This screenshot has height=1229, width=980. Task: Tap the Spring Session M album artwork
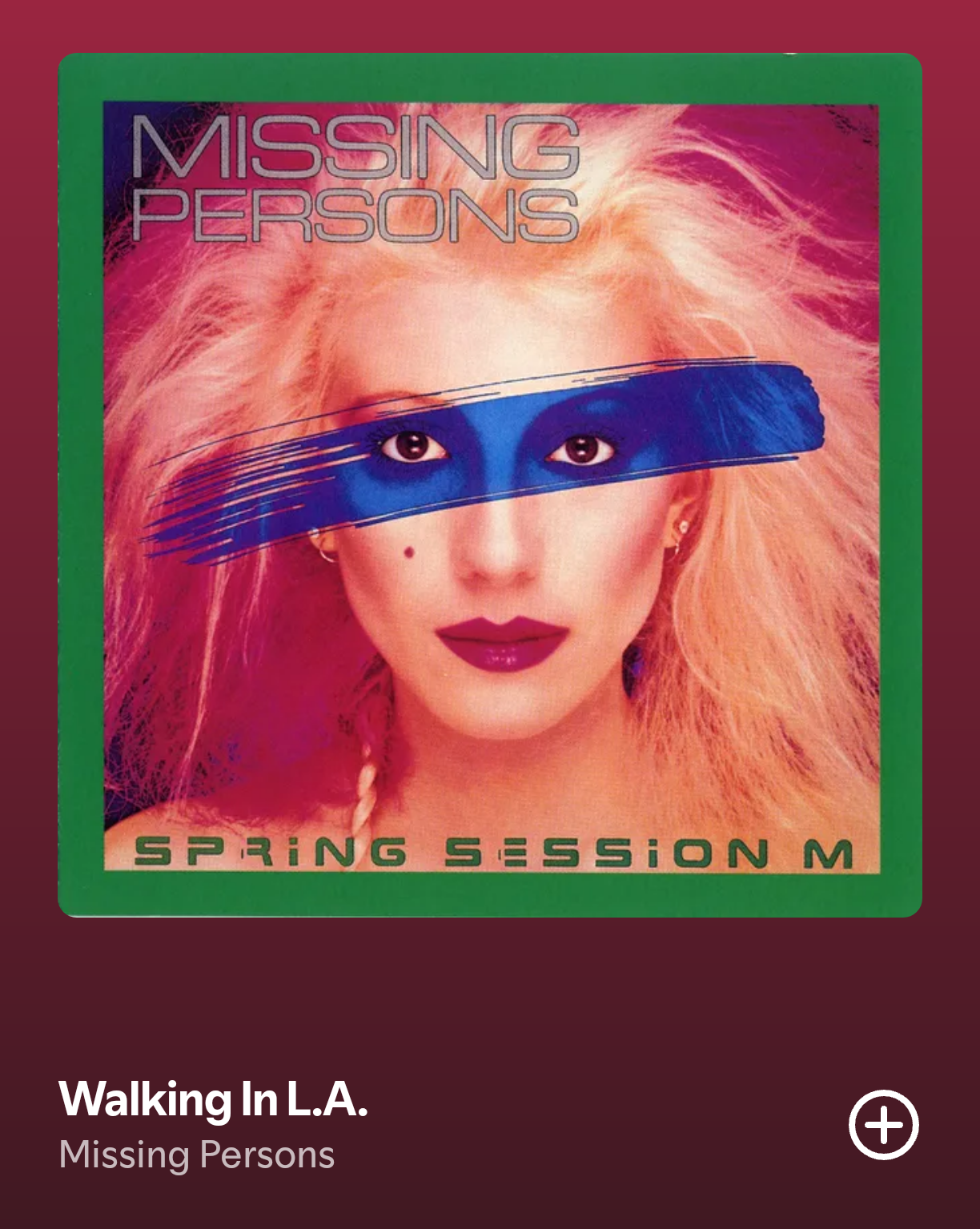[490, 485]
